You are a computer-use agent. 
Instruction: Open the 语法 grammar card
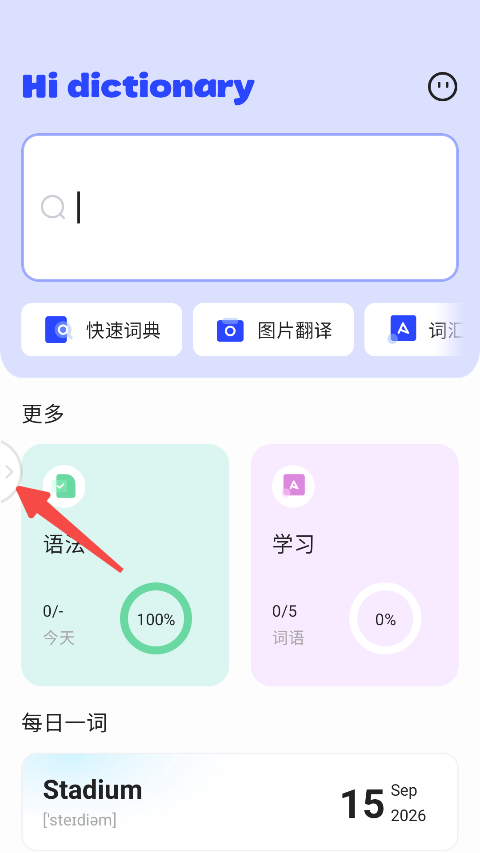pos(125,565)
